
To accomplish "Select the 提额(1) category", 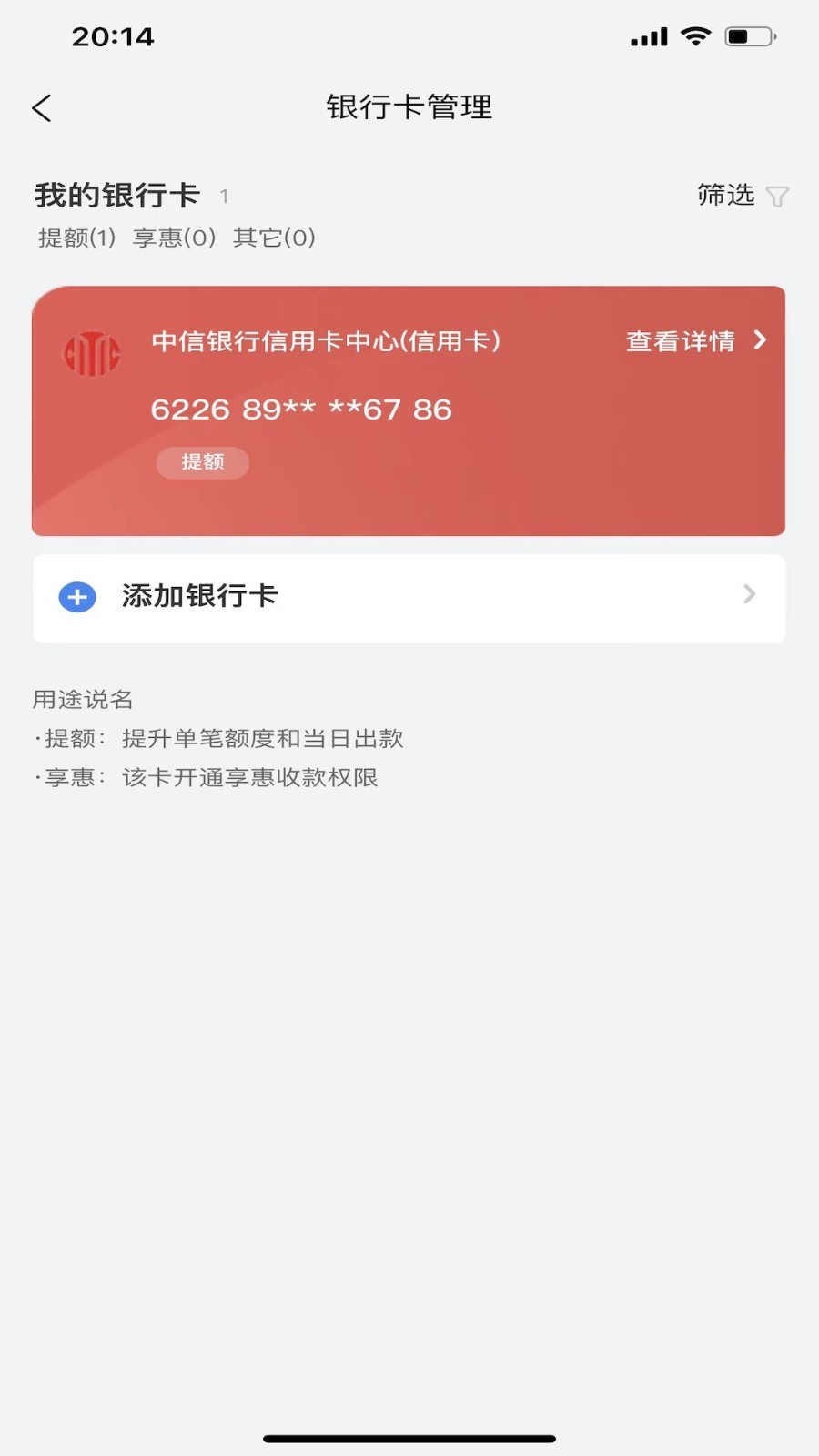I will coord(77,238).
